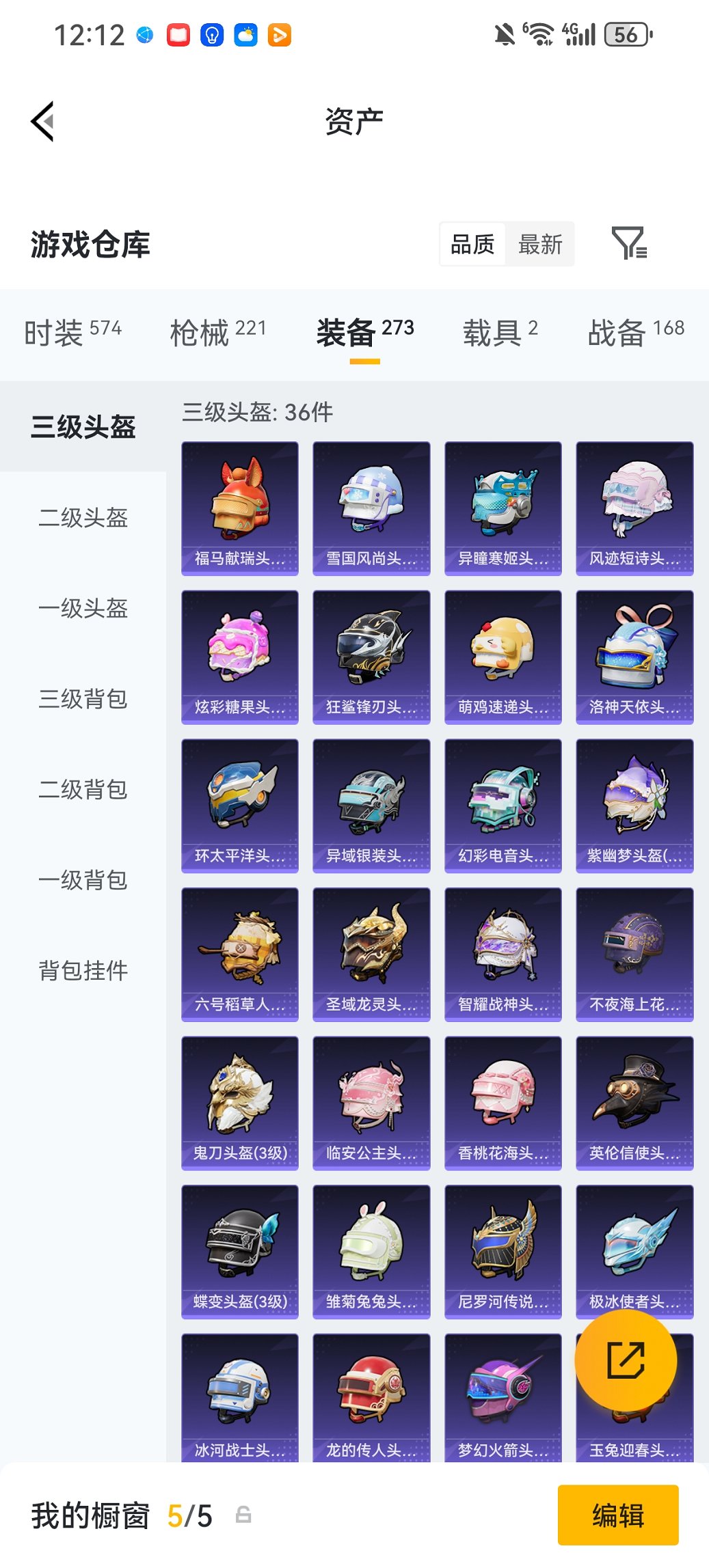Sort warehouse by 最新

click(x=539, y=244)
